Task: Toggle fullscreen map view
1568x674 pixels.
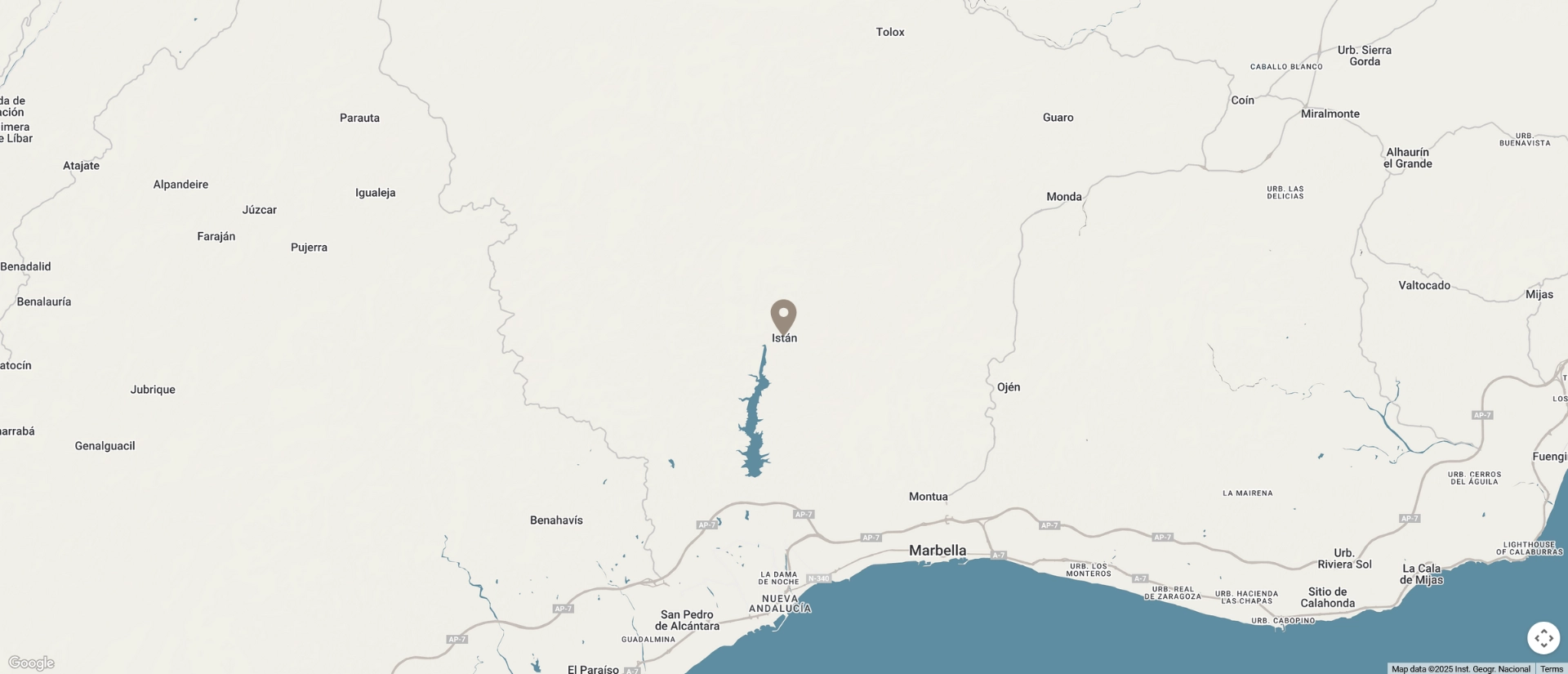Action: point(1543,638)
